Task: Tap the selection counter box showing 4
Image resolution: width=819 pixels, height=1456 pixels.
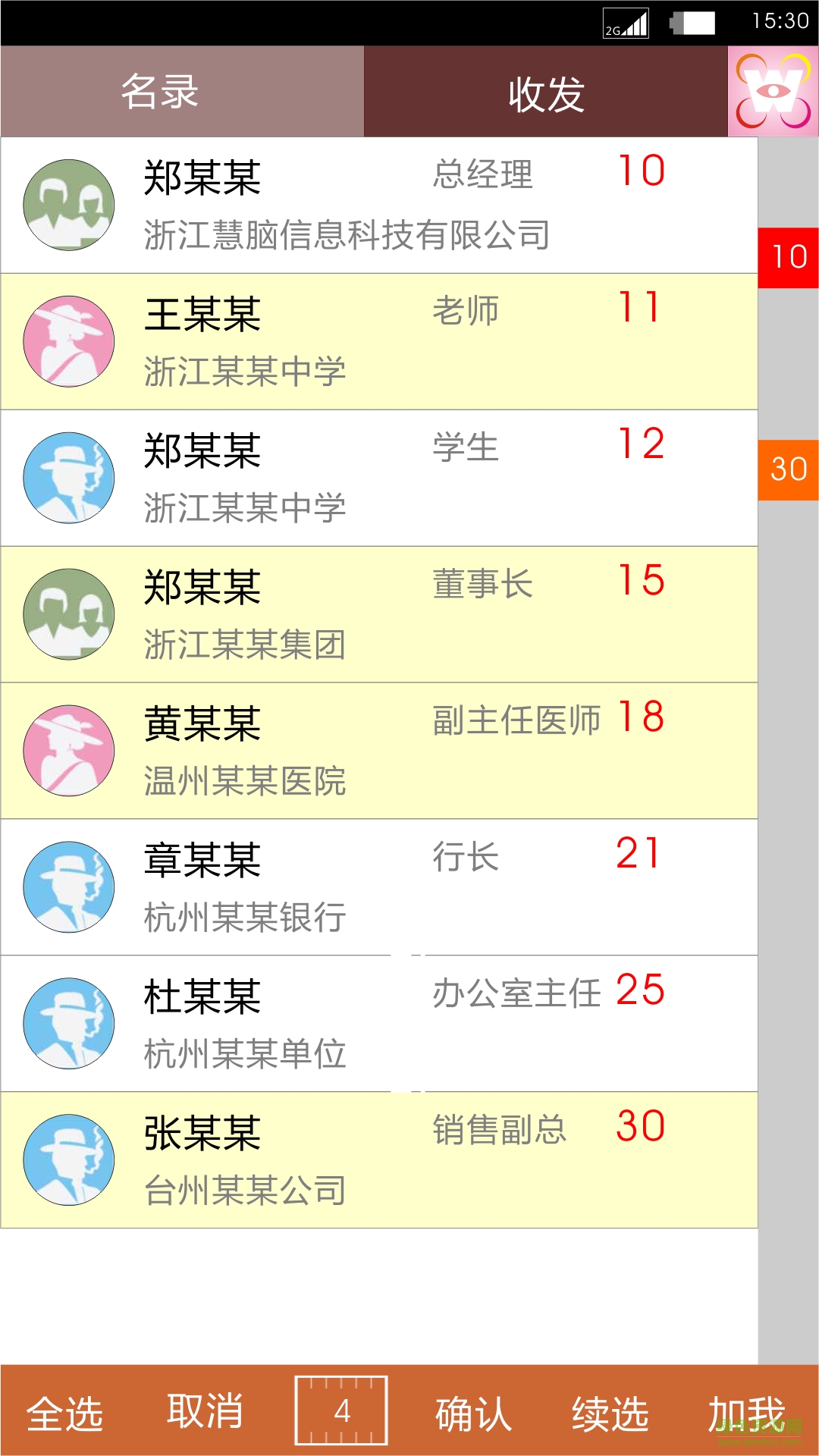Action: pyautogui.click(x=341, y=1410)
